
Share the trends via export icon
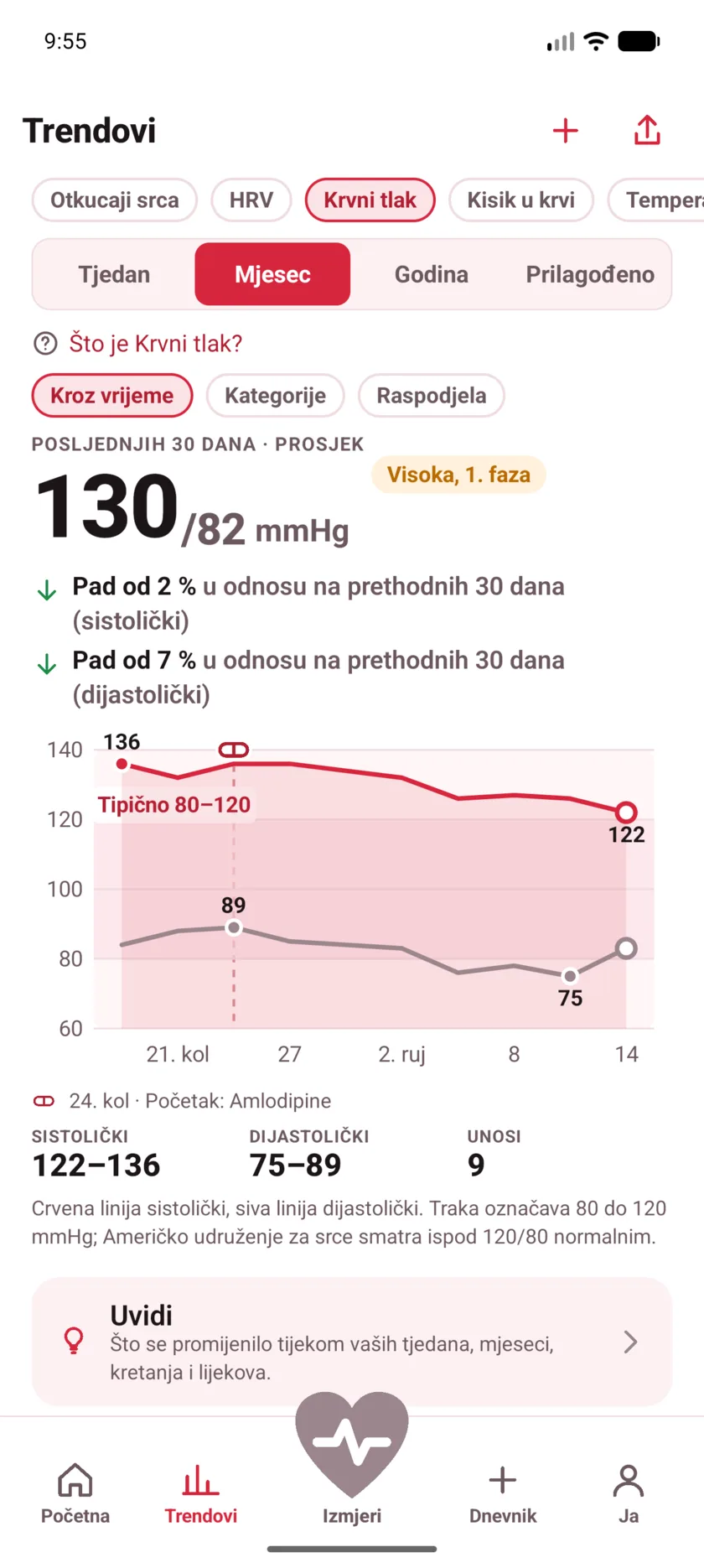coord(647,131)
